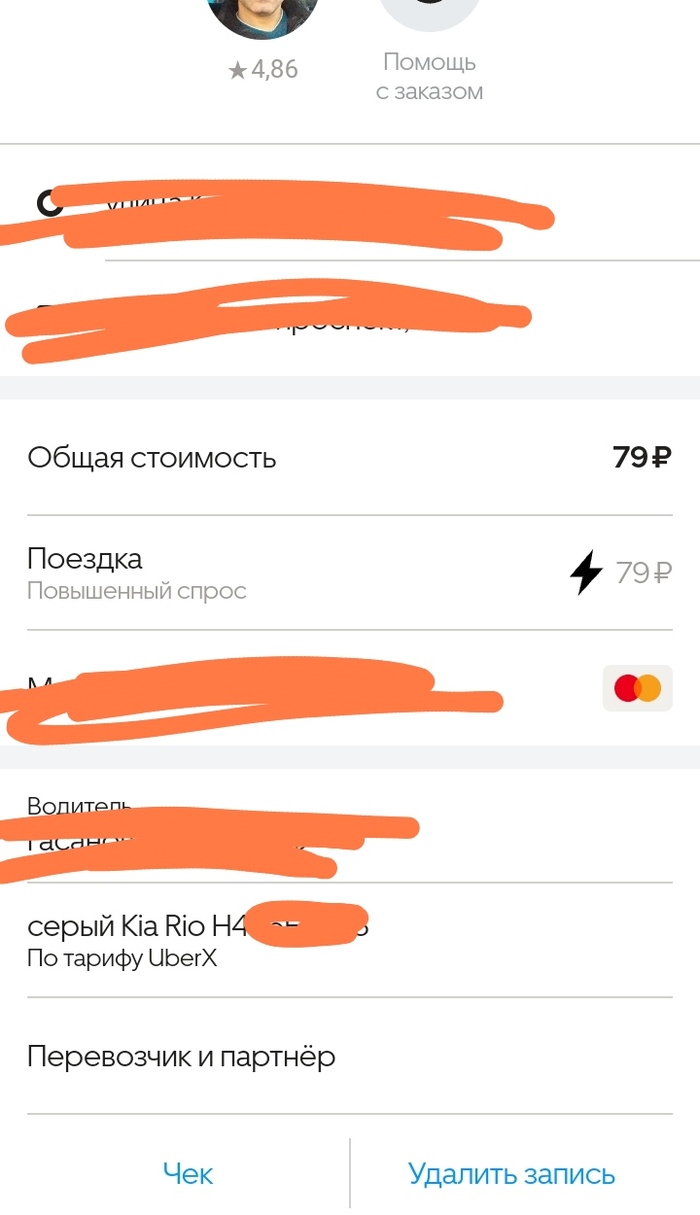Image resolution: width=700 pixels, height=1215 pixels.
Task: Tap Удалить запись to delete record
Action: pos(511,1173)
